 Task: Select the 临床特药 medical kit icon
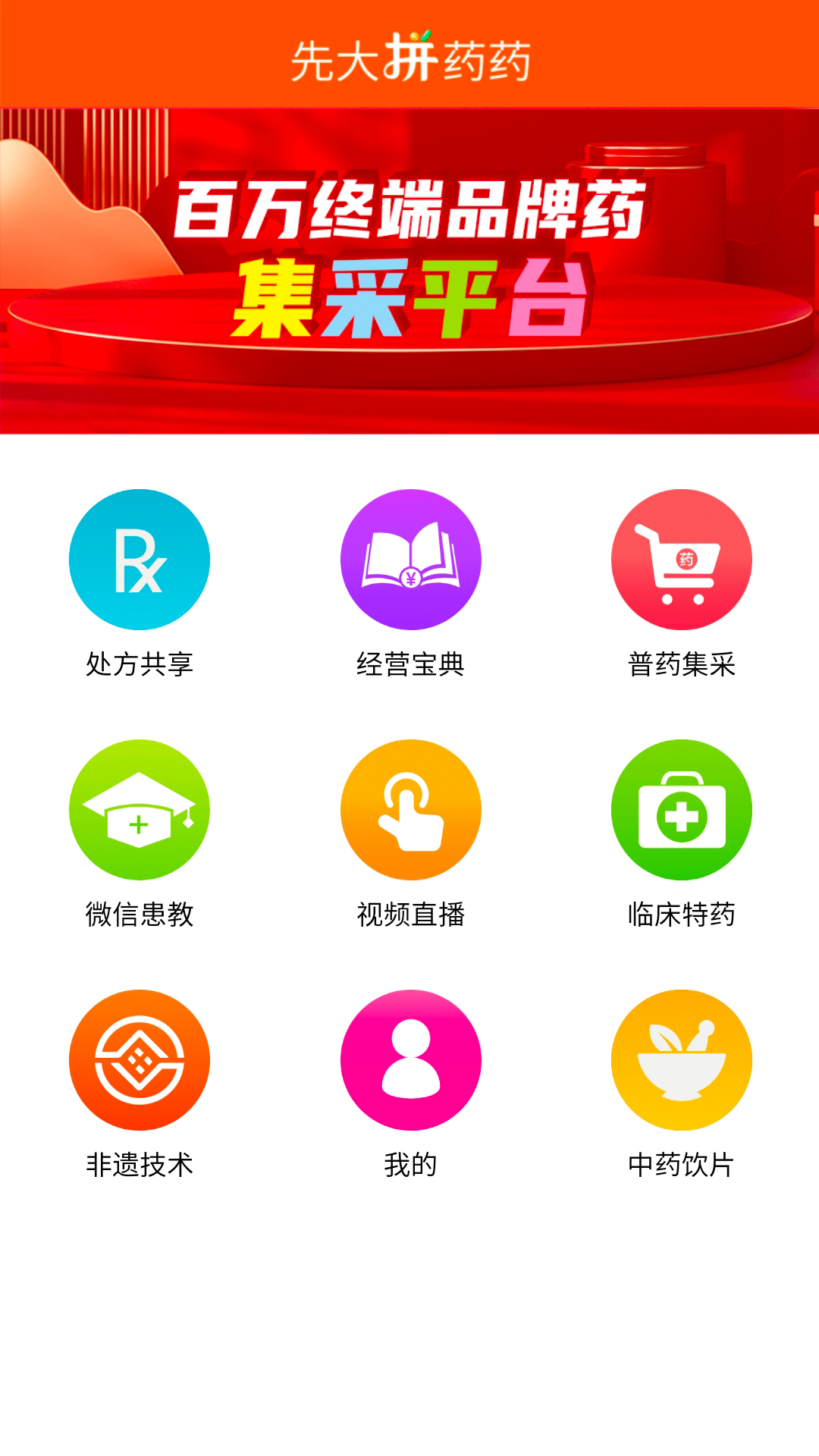point(681,810)
